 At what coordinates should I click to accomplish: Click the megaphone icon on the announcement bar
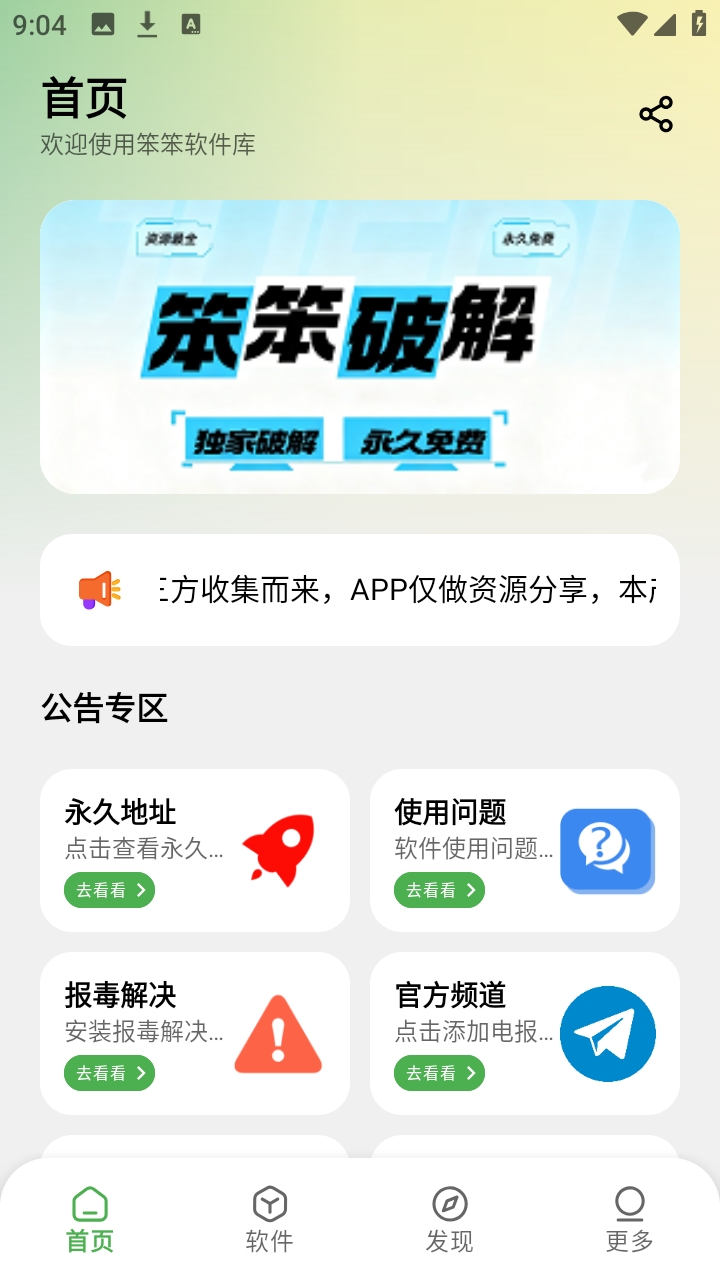pos(98,590)
